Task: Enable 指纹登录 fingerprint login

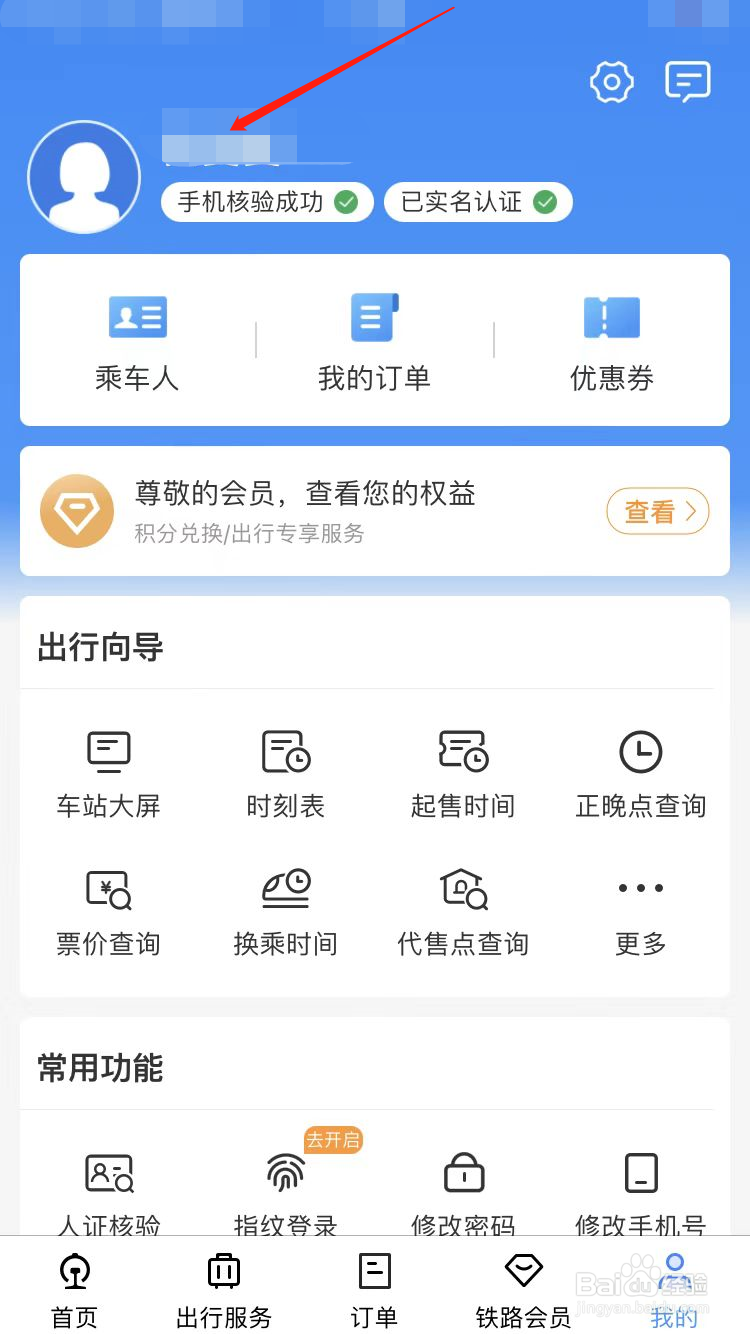Action: 286,1190
